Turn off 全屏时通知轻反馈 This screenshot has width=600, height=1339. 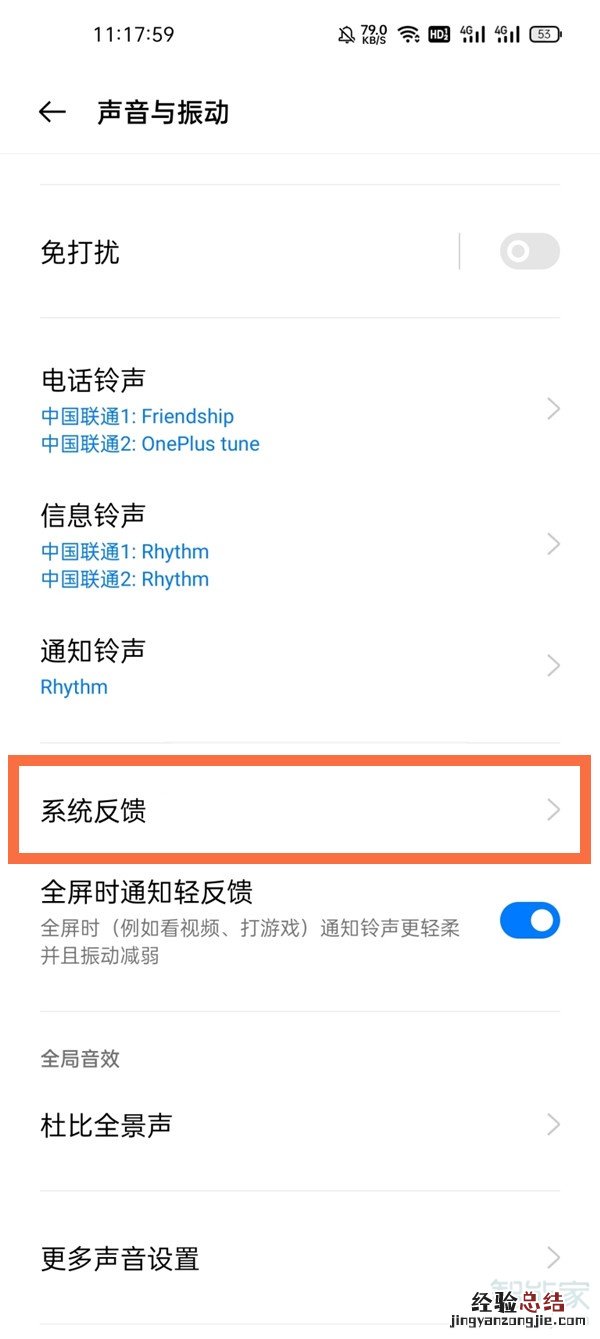click(529, 921)
